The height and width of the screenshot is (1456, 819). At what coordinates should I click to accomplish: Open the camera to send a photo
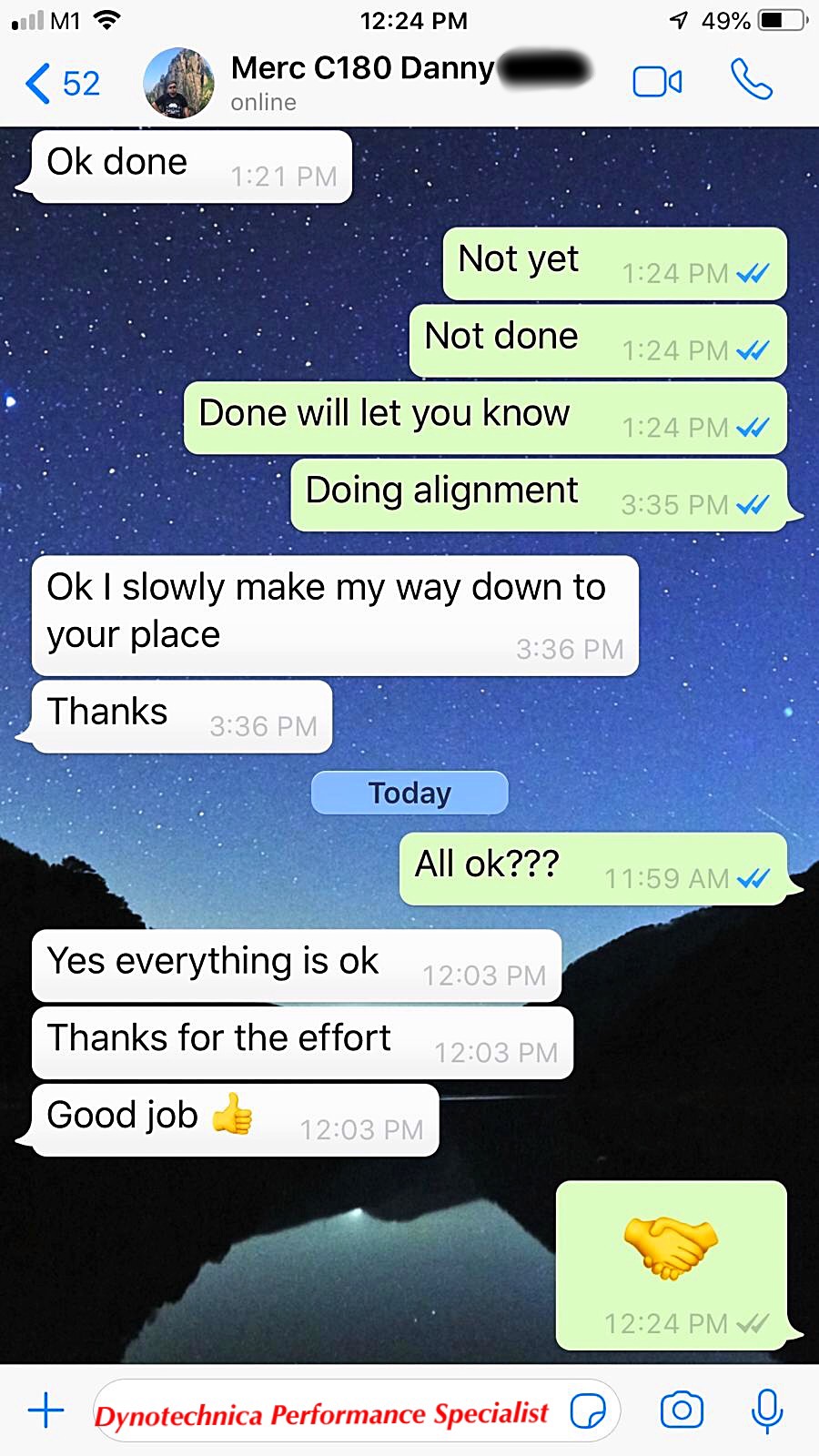pyautogui.click(x=682, y=1410)
